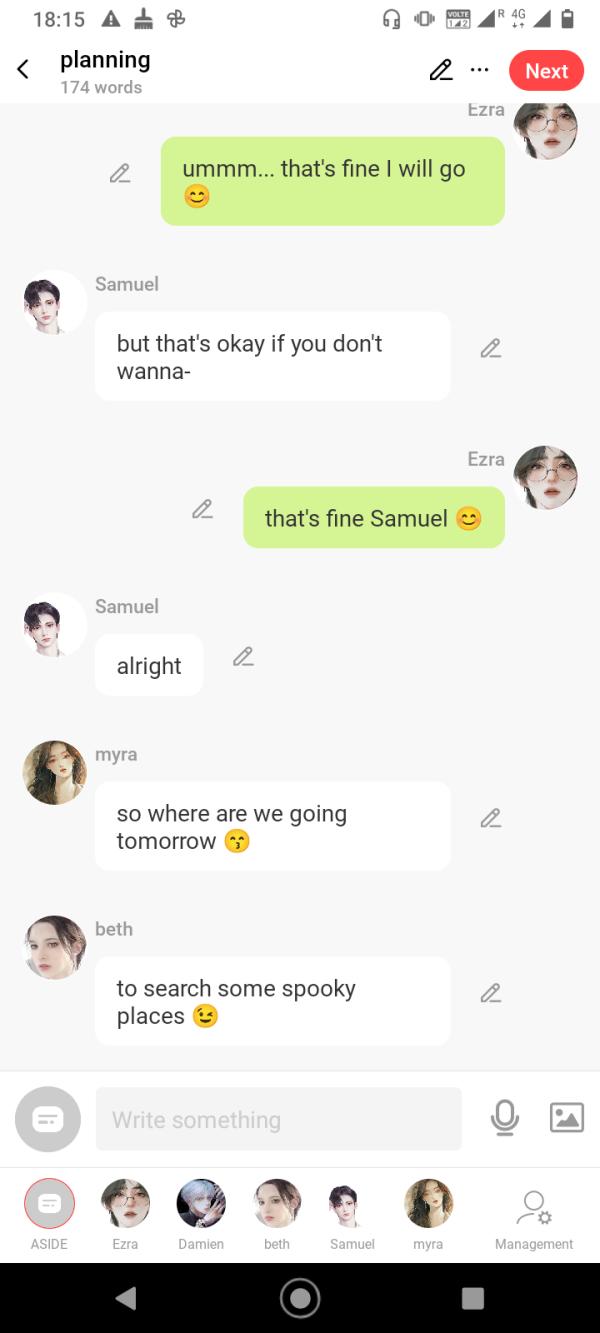600x1333 pixels.
Task: Start voice input with the microphone
Action: [505, 1118]
